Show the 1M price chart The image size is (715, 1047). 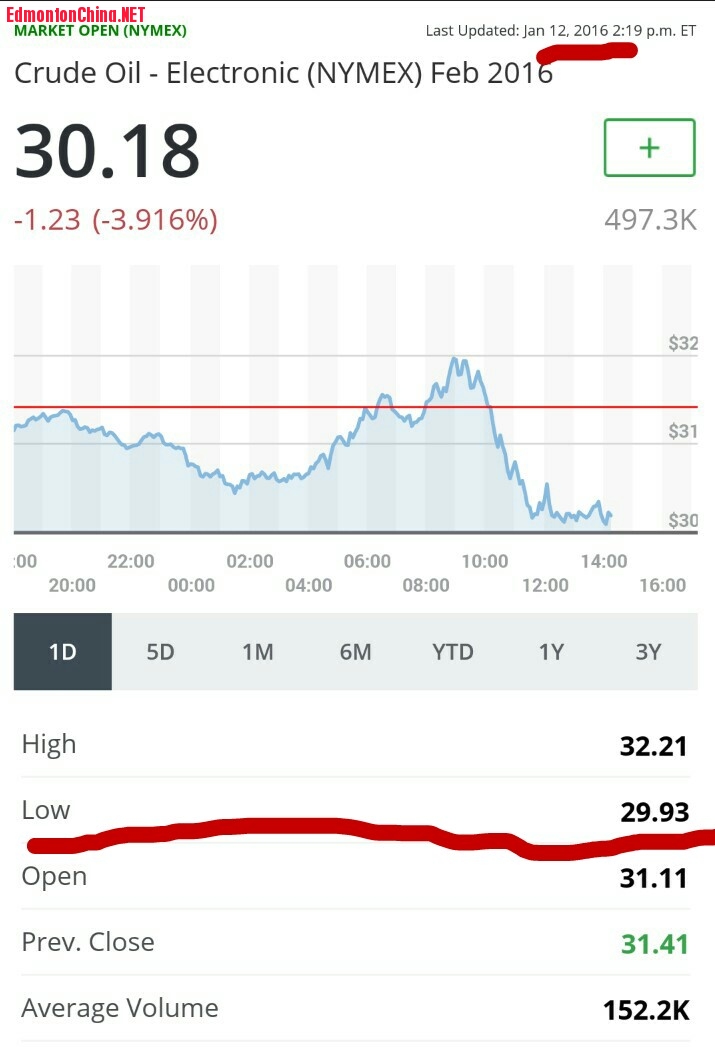click(257, 652)
